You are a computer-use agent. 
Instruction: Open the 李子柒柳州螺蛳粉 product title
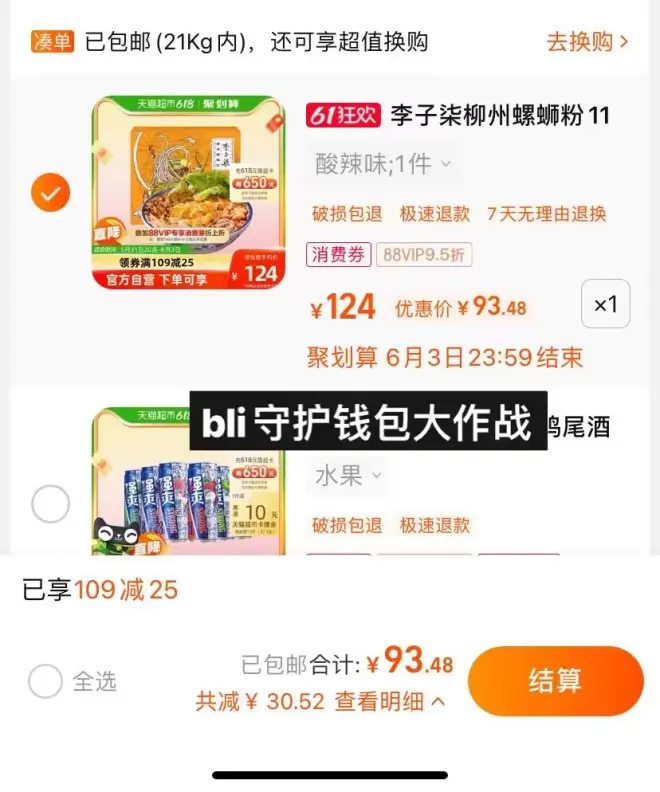click(500, 116)
